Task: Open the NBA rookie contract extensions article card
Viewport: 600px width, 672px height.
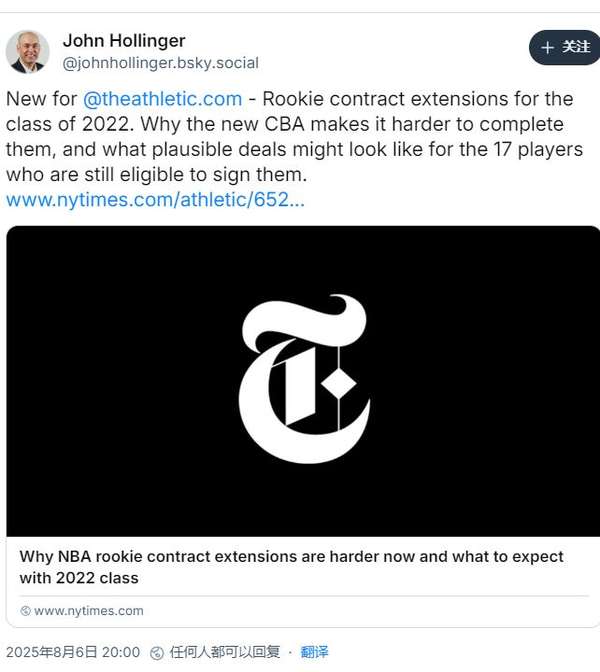Action: (302, 400)
